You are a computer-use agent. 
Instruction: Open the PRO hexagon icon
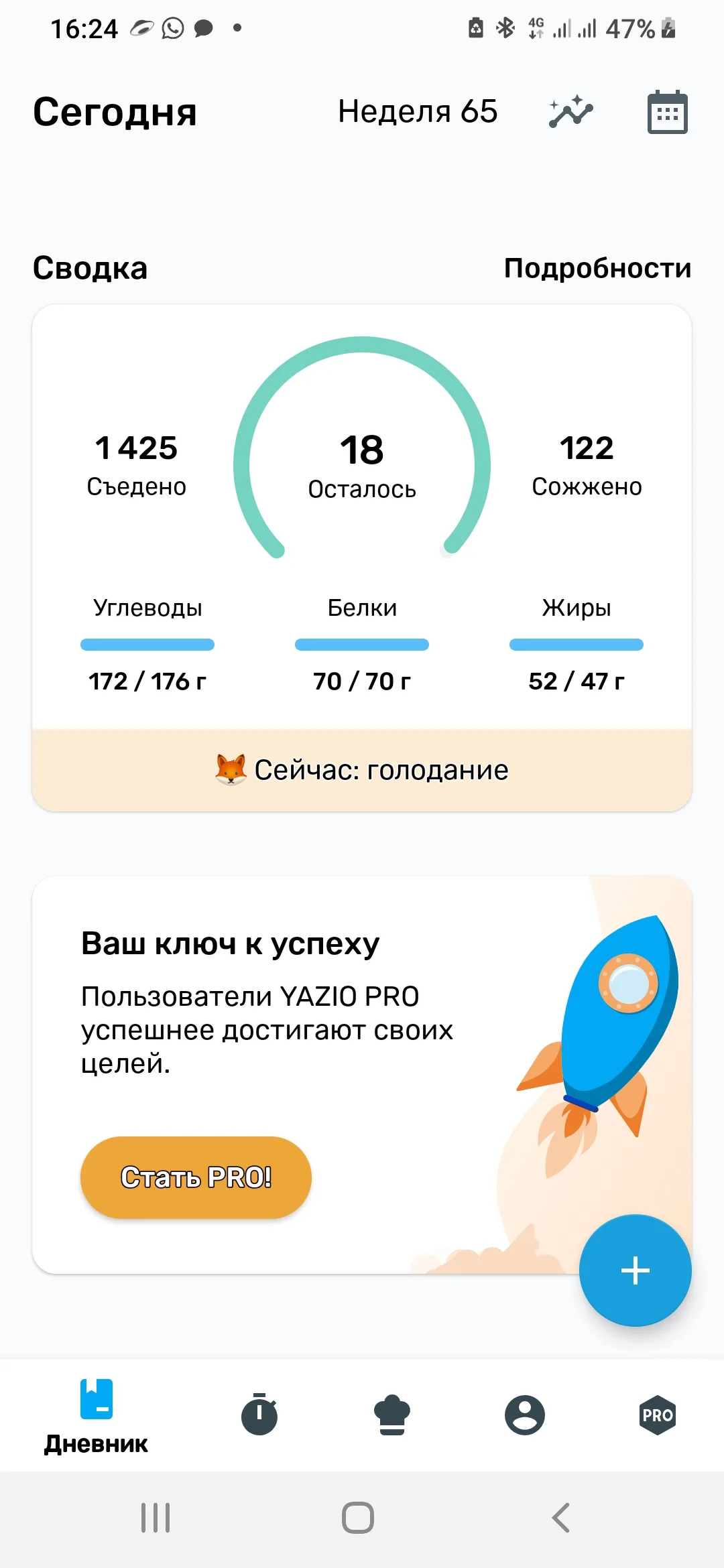tap(658, 1414)
